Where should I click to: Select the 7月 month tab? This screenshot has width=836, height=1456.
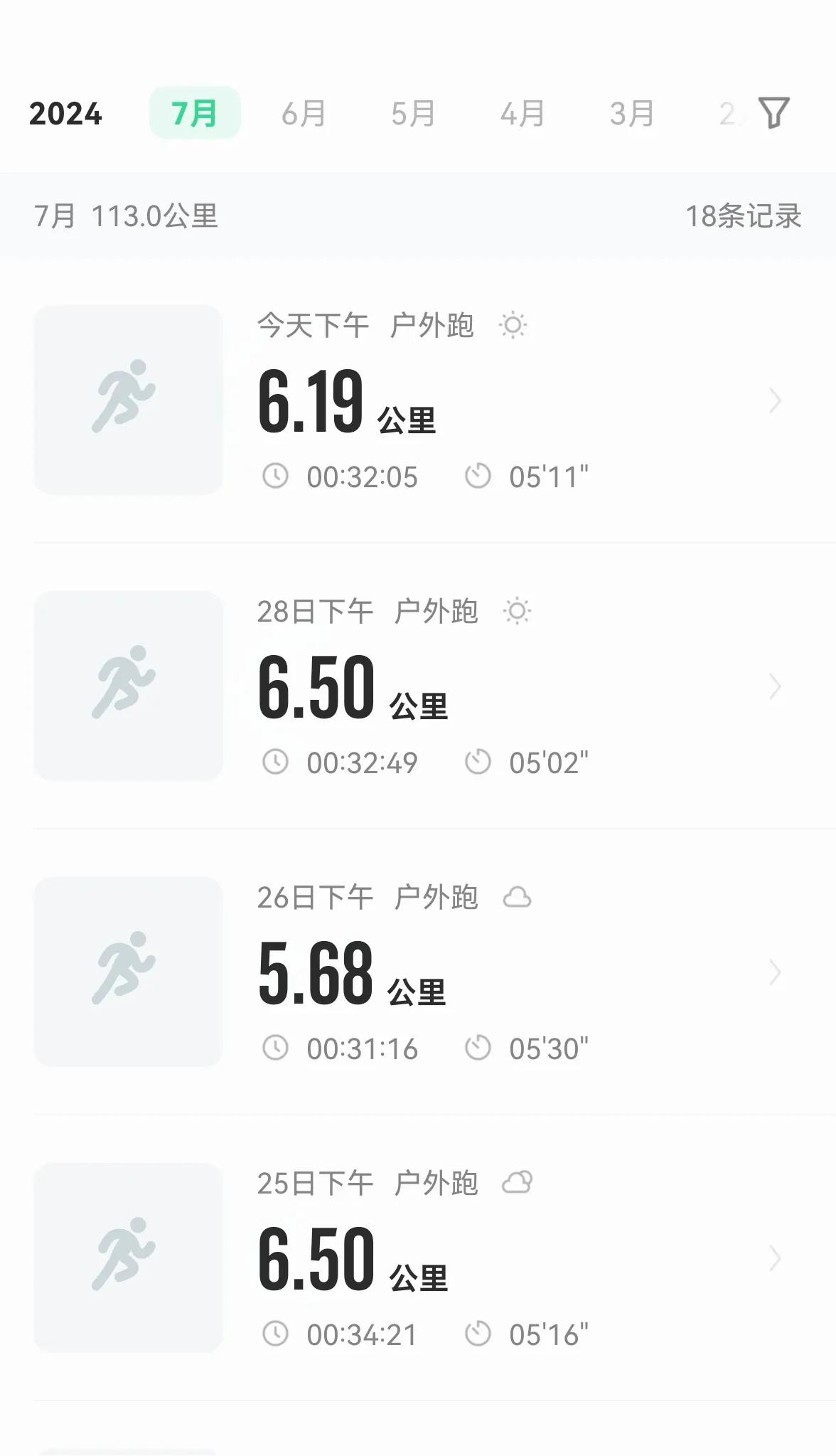[195, 113]
